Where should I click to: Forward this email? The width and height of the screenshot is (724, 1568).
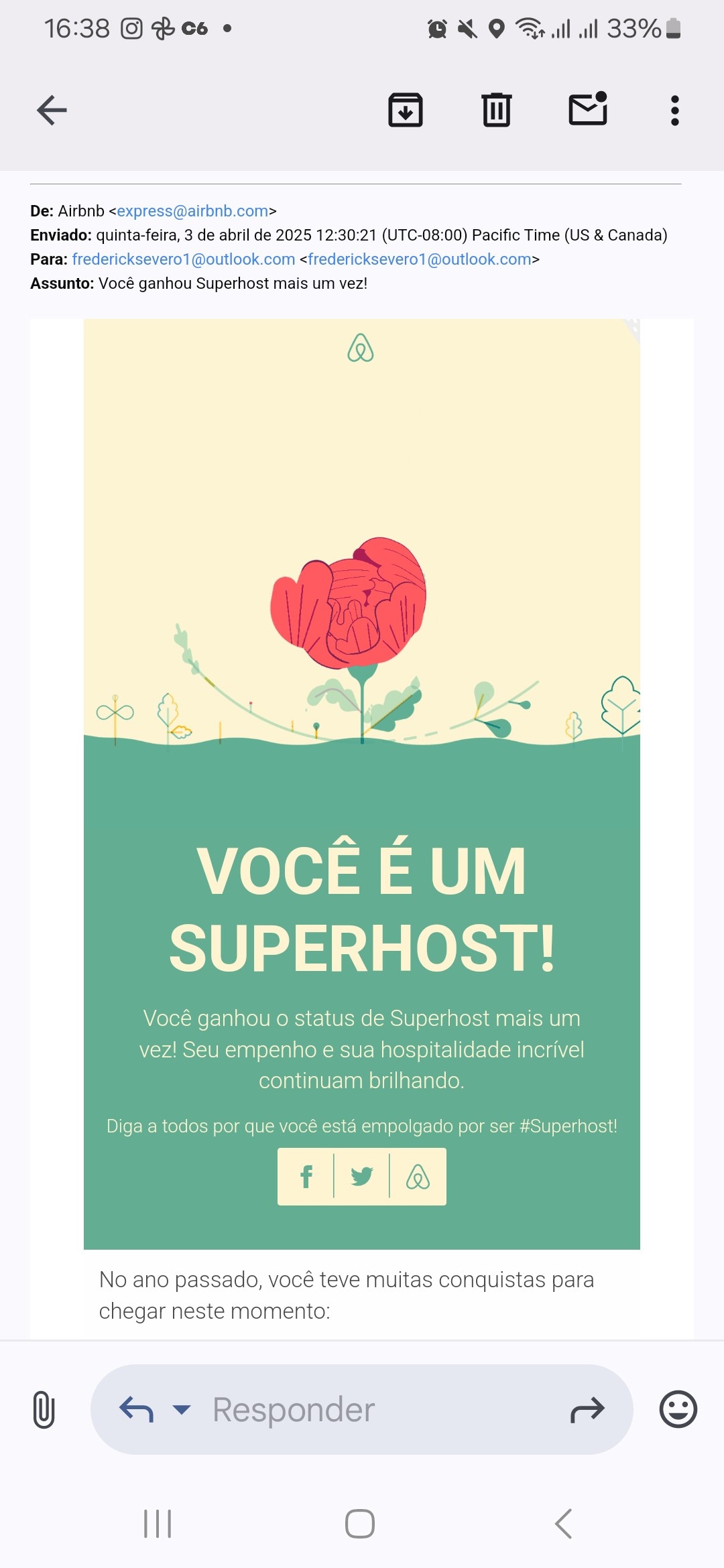coord(587,1409)
